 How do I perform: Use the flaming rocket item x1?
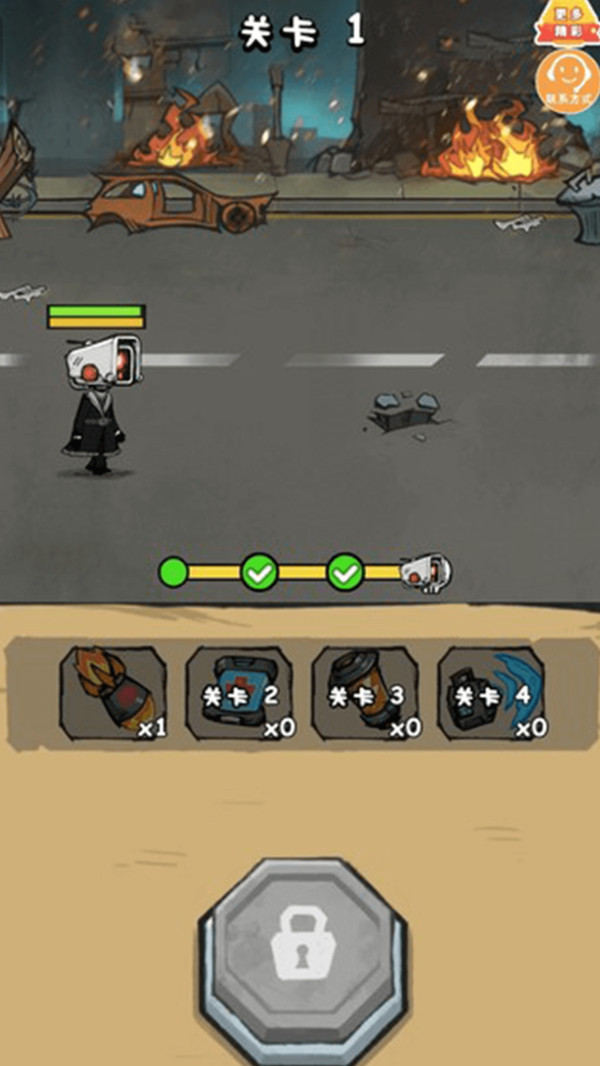[113, 694]
